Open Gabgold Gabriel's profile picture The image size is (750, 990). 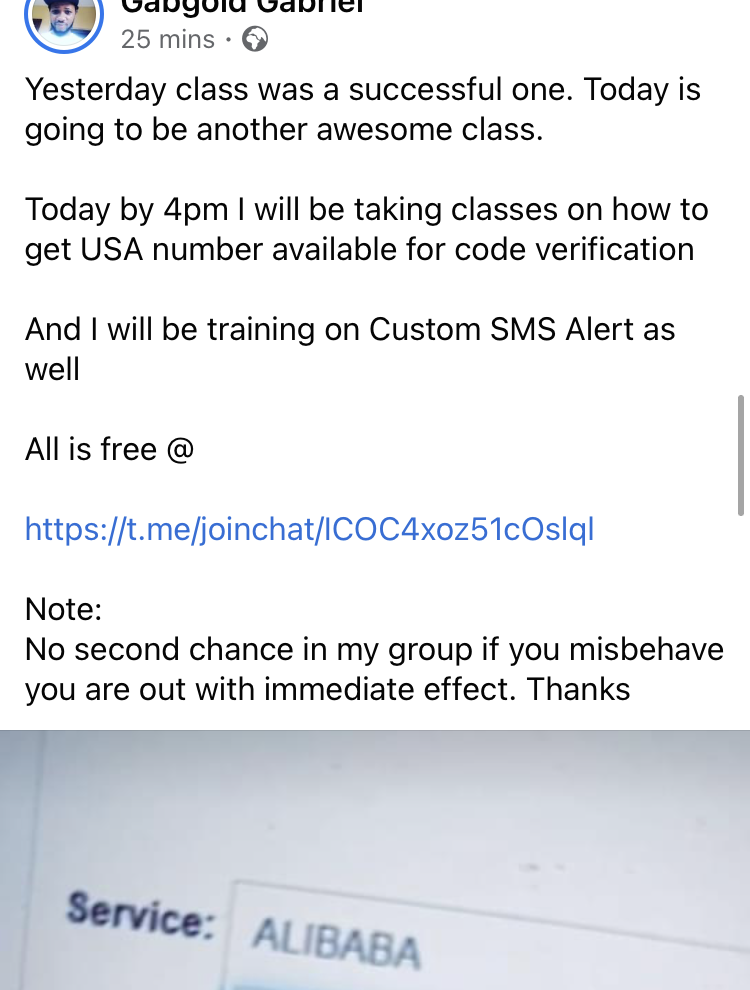tap(63, 20)
